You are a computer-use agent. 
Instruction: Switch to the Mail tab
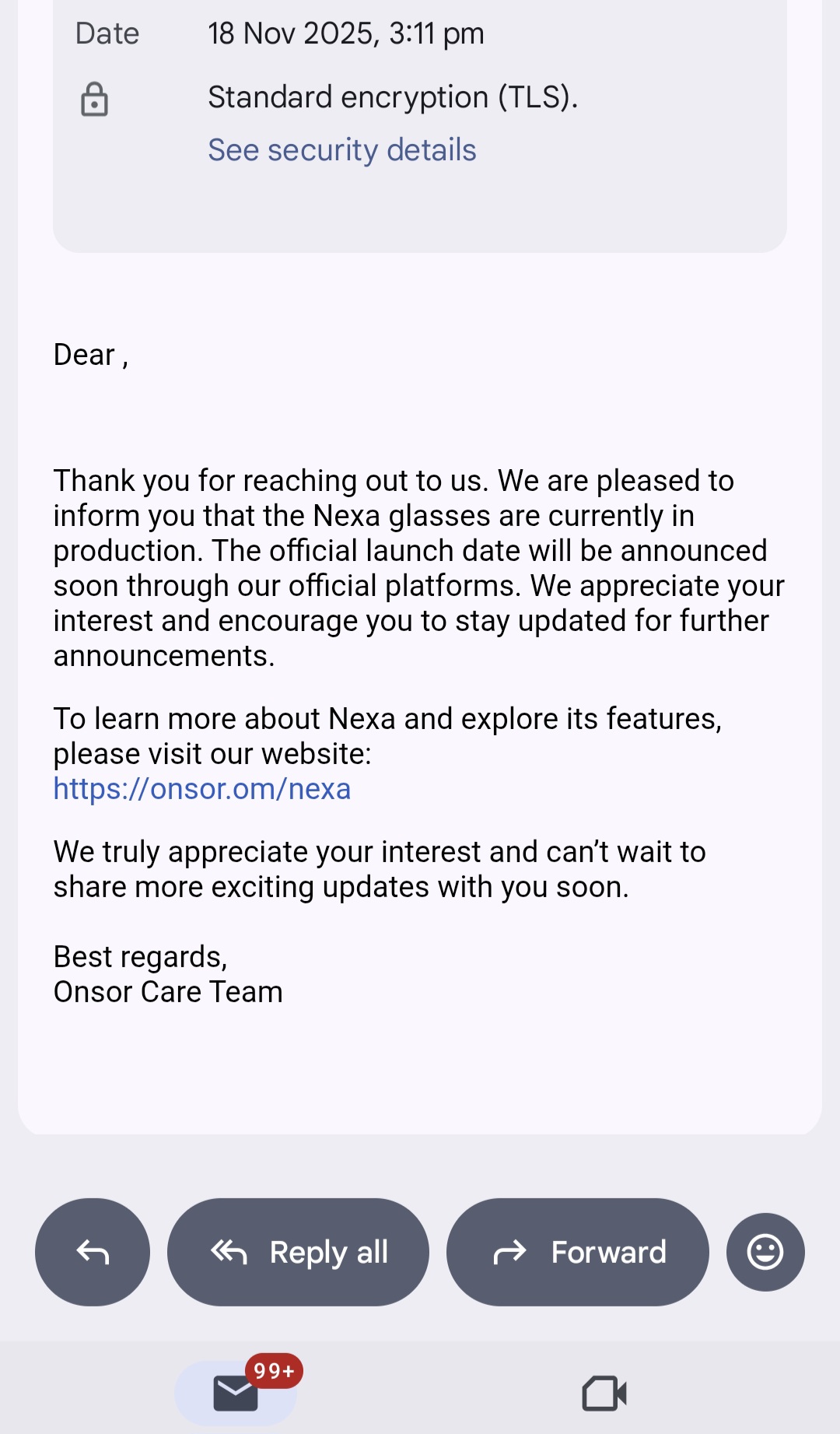tap(236, 1393)
